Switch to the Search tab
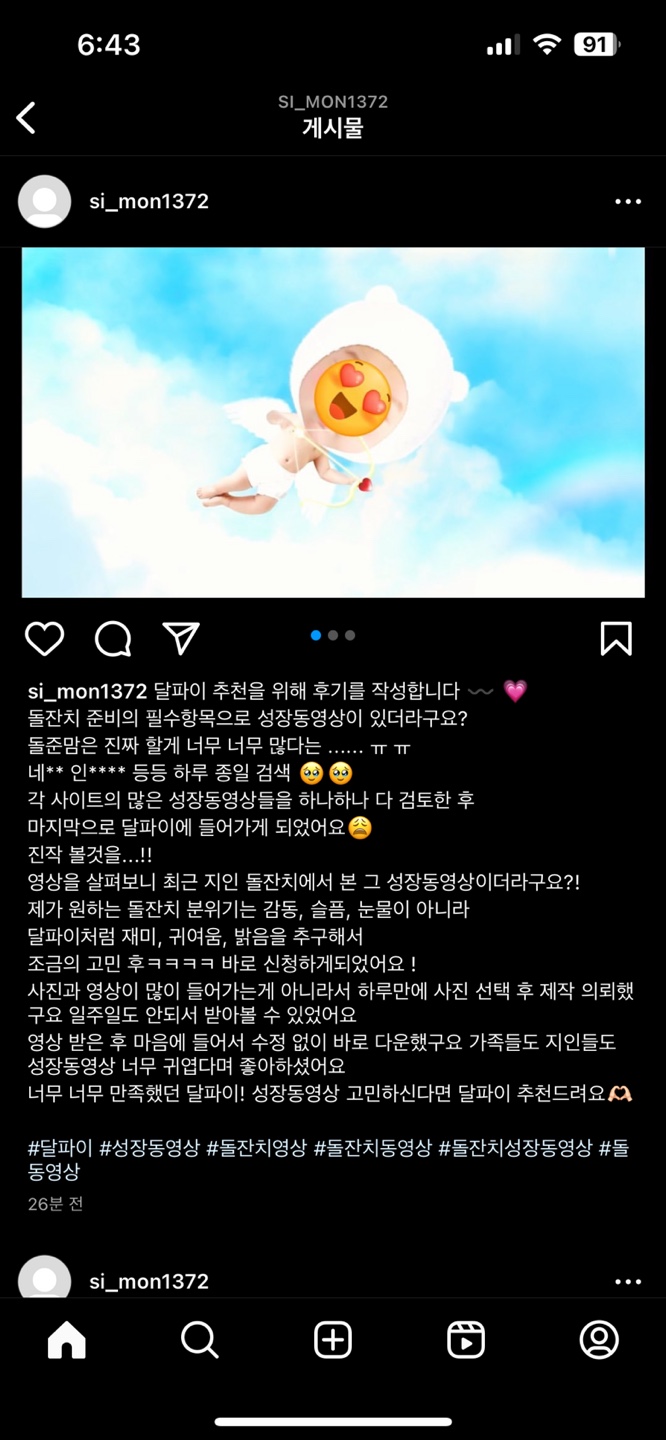 200,1340
